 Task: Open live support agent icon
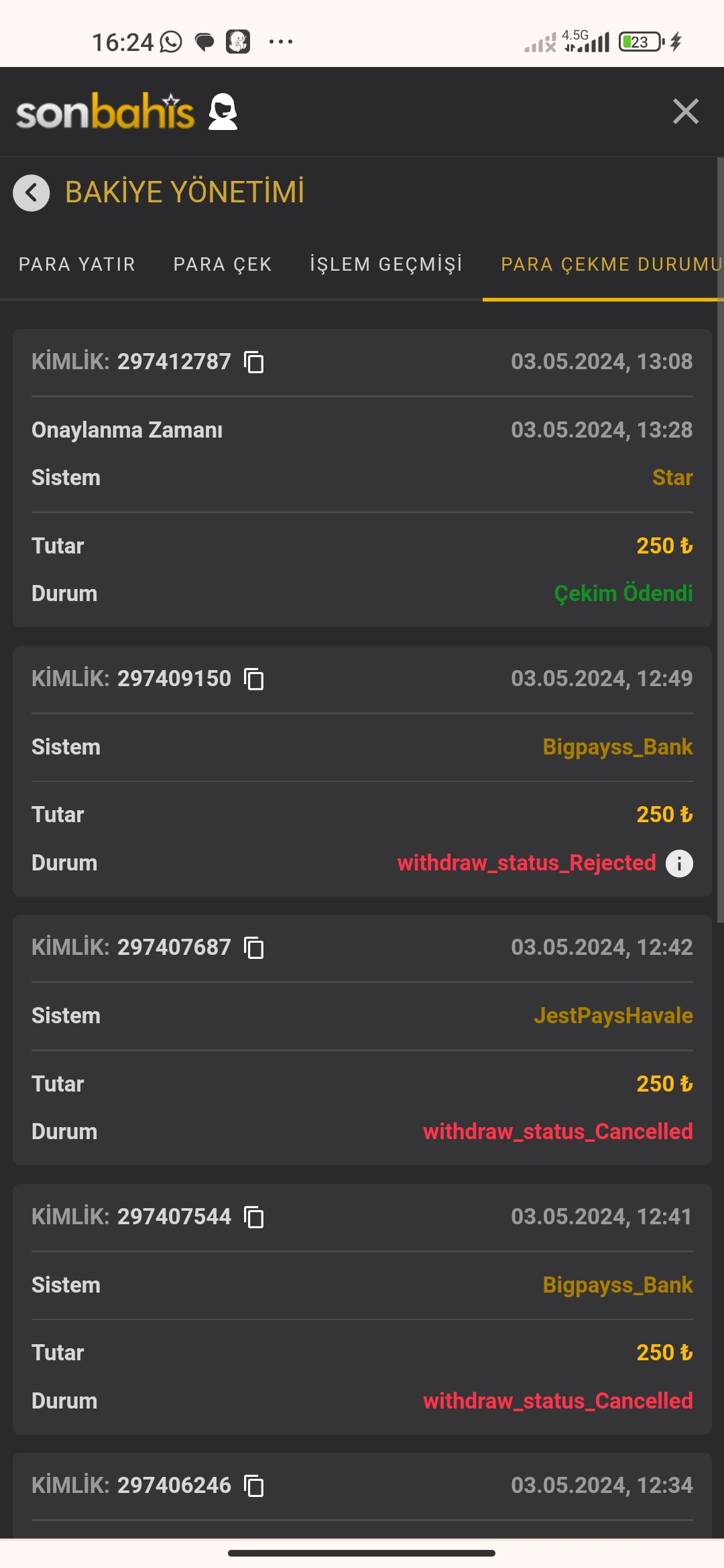[223, 111]
